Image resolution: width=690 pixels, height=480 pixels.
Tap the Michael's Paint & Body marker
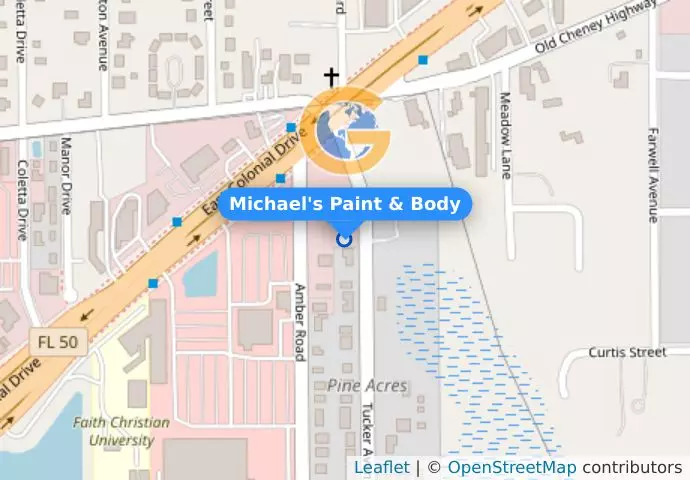click(345, 239)
